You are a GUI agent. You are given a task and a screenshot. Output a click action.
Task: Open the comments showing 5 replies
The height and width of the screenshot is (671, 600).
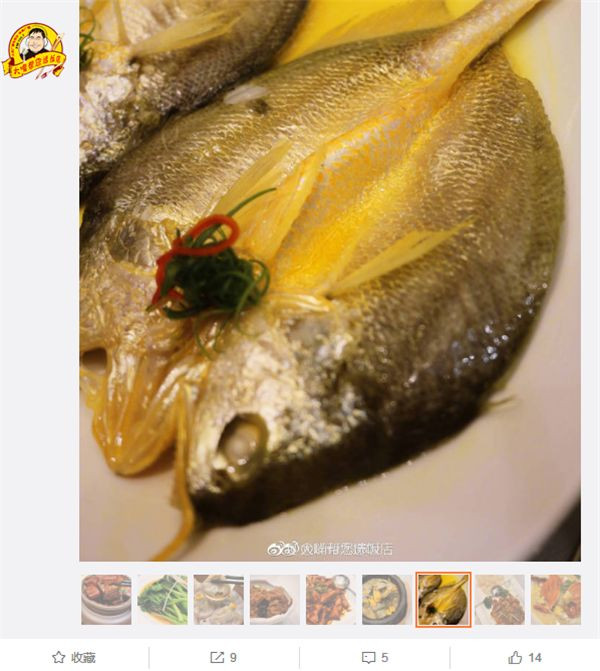click(x=374, y=657)
